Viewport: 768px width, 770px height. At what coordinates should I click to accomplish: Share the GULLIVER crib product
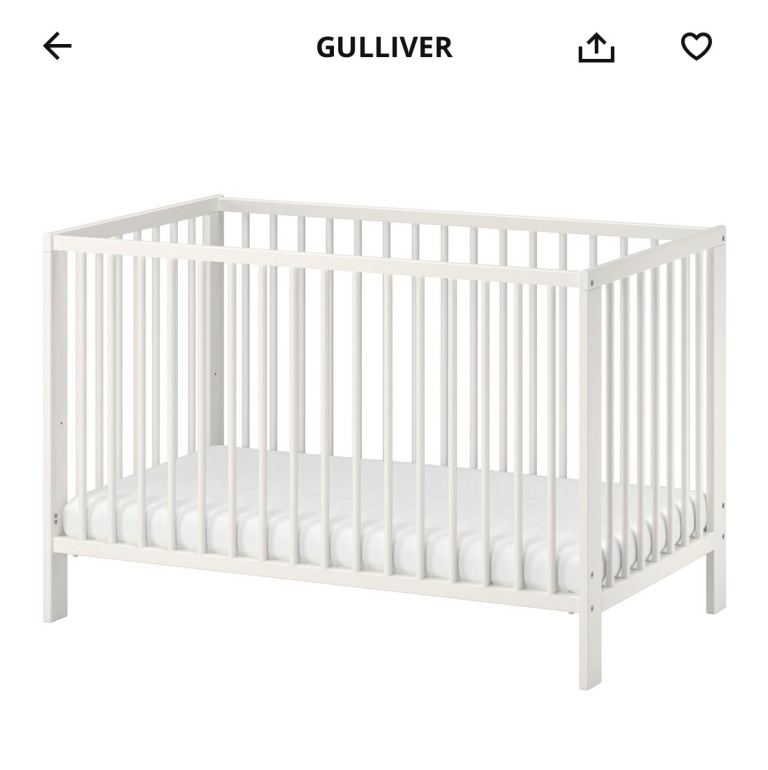tap(596, 47)
